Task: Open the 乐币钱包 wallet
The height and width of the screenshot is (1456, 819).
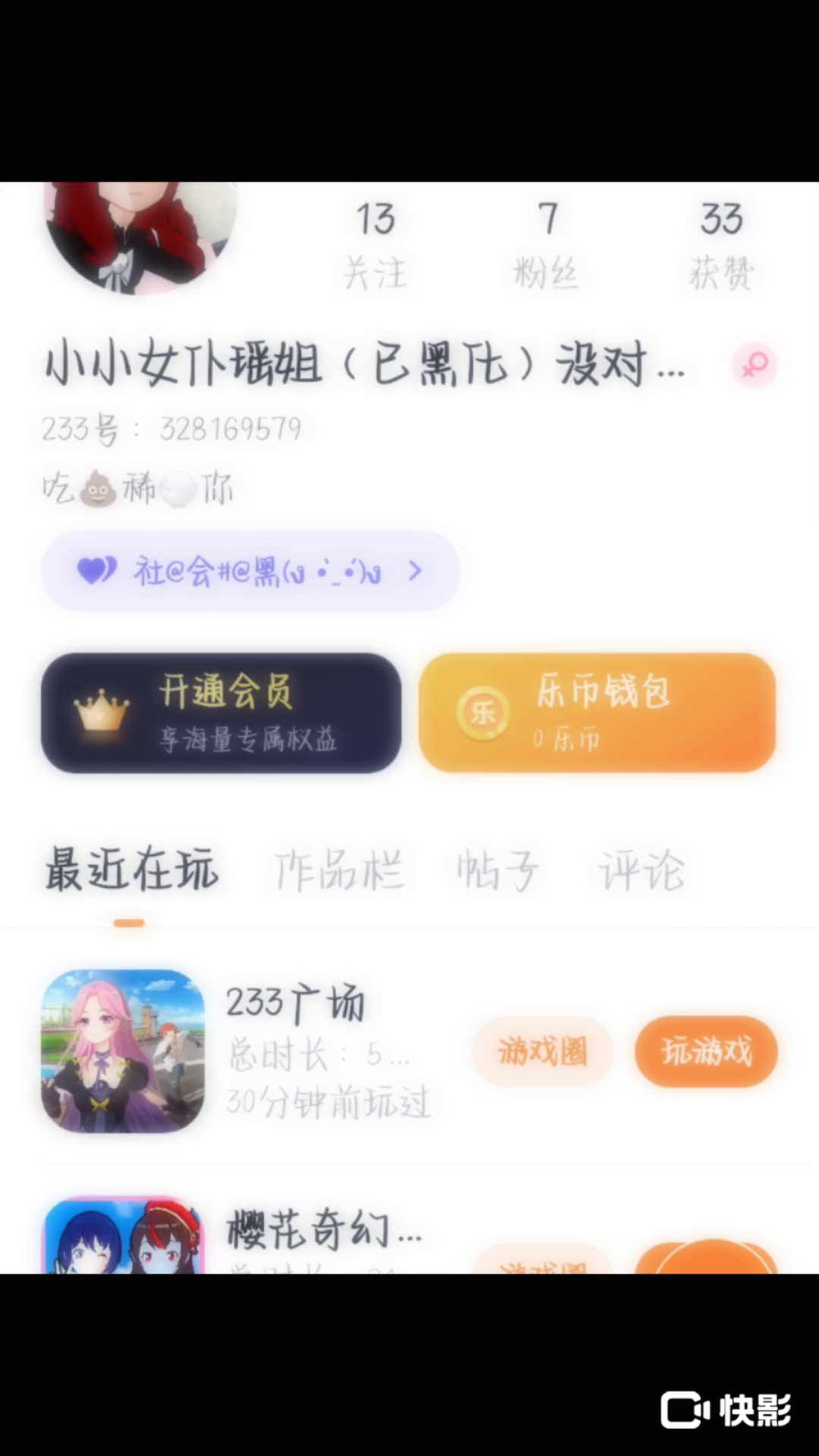Action: pyautogui.click(x=597, y=713)
